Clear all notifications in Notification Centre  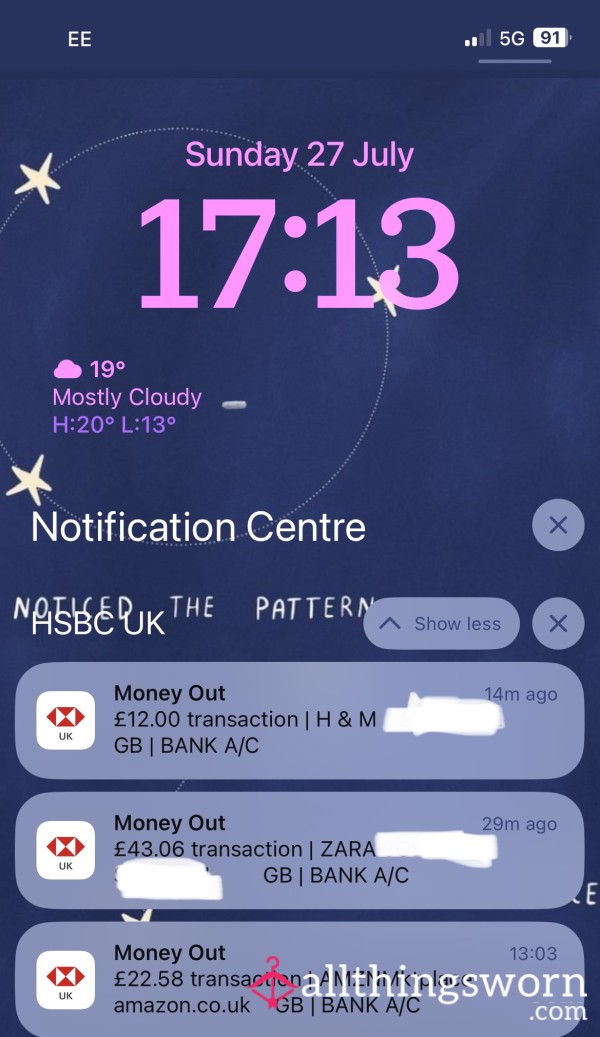[x=558, y=525]
